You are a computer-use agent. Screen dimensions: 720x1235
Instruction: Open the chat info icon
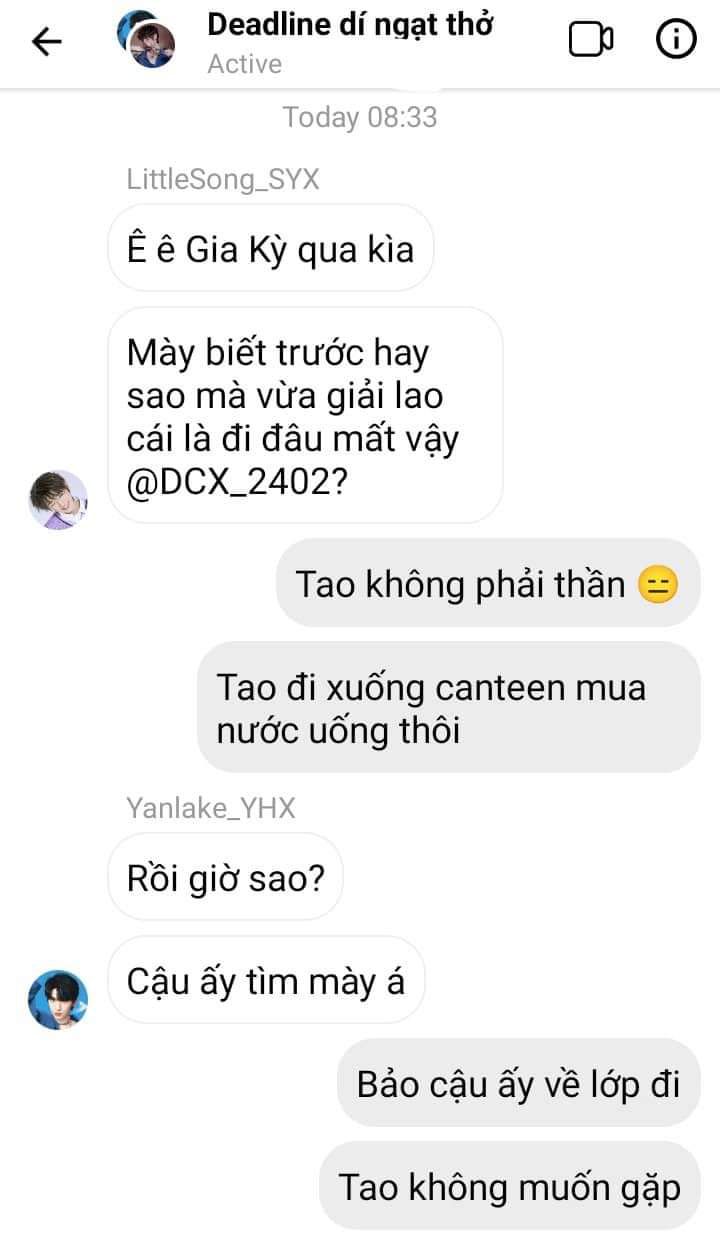(675, 40)
